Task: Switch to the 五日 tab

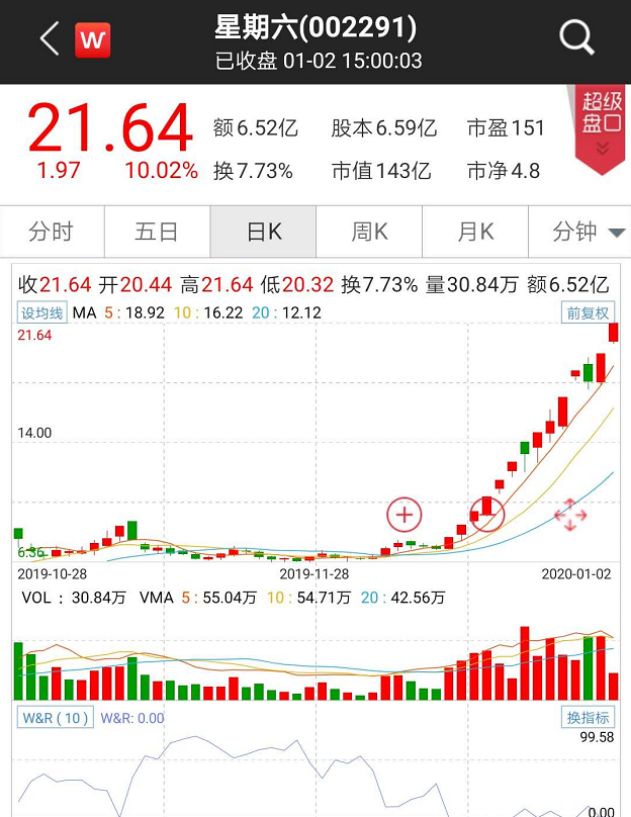Action: click(x=157, y=233)
